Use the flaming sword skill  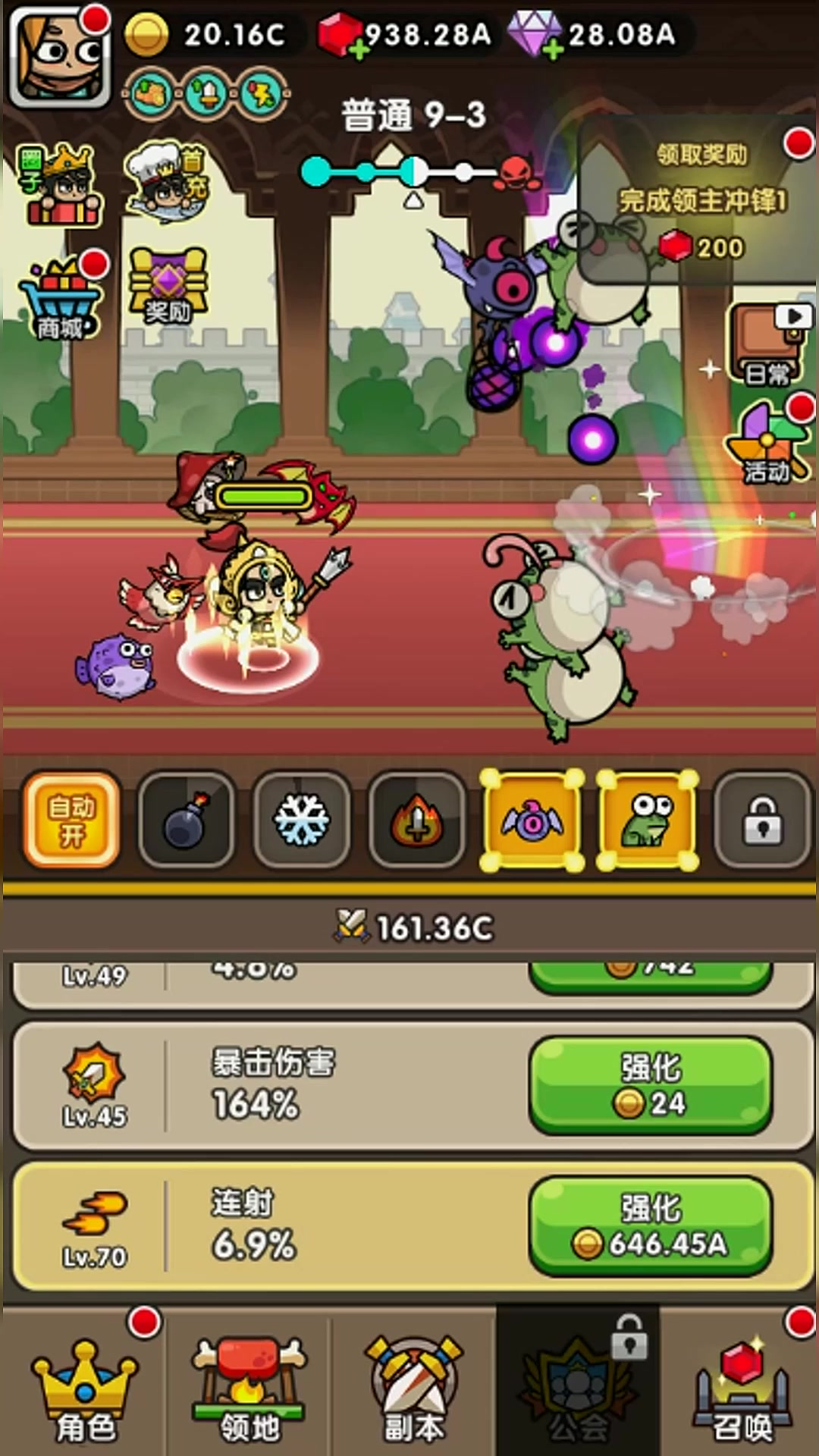coord(416,819)
